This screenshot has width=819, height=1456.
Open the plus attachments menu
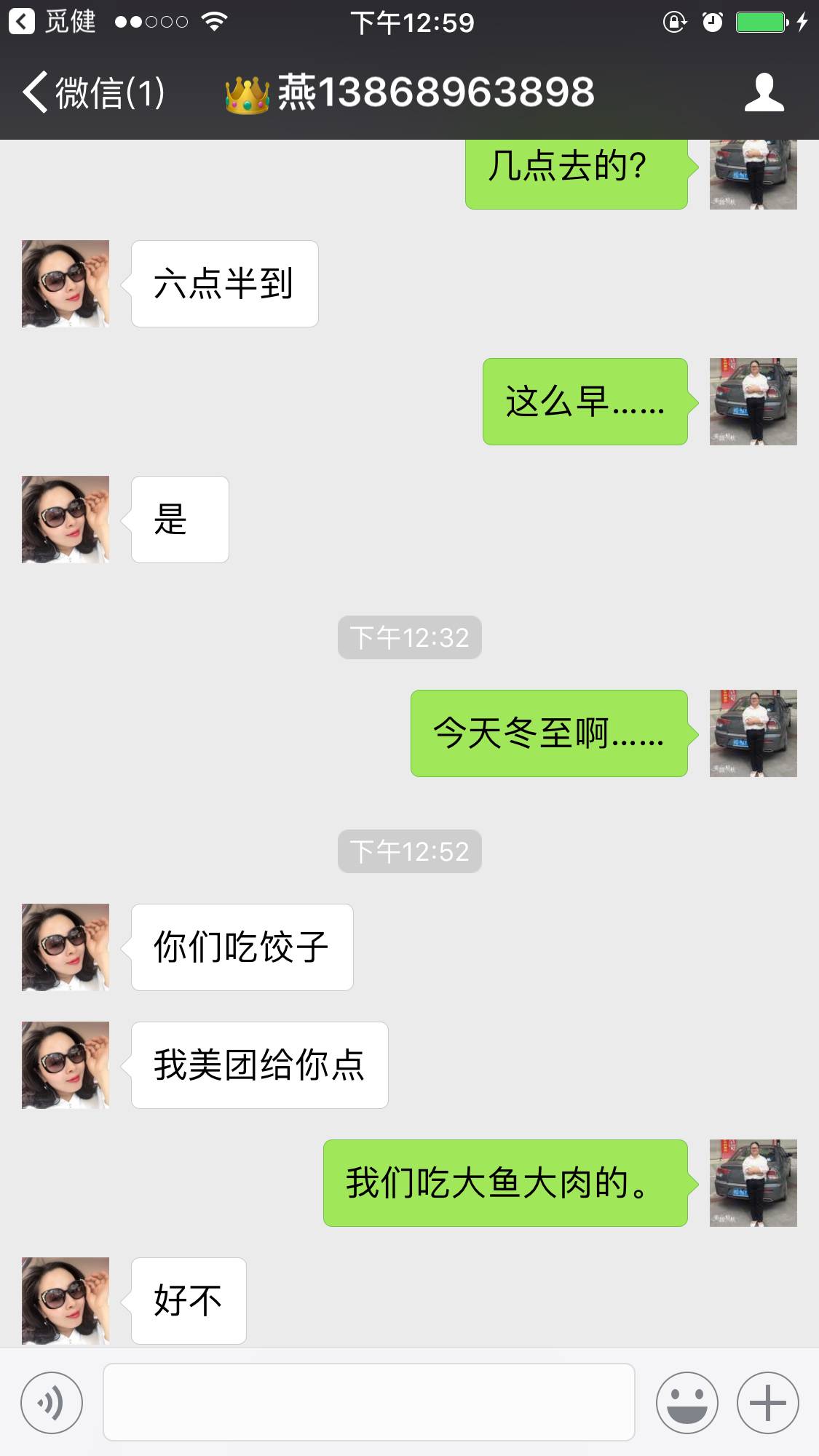pyautogui.click(x=767, y=1402)
